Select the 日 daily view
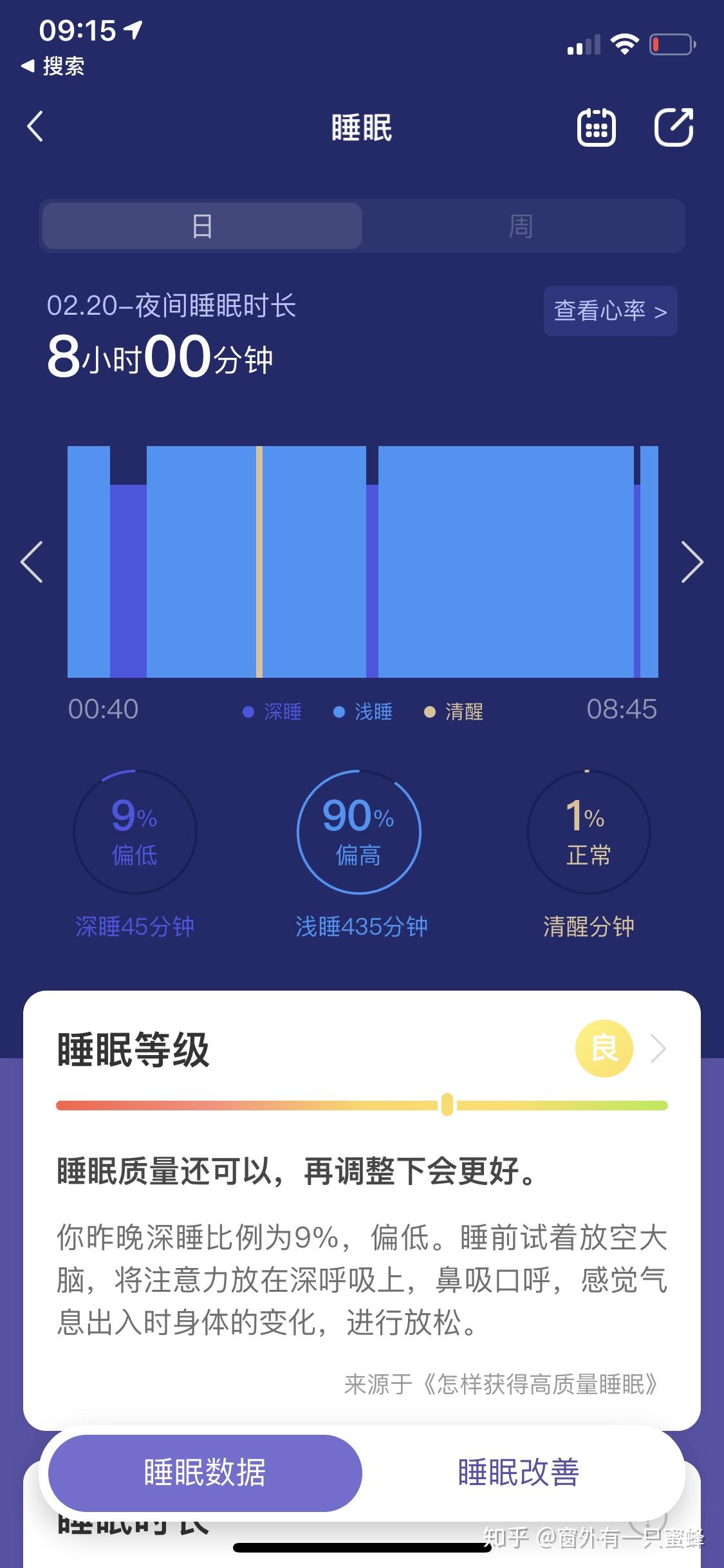The width and height of the screenshot is (724, 1568). point(202,226)
